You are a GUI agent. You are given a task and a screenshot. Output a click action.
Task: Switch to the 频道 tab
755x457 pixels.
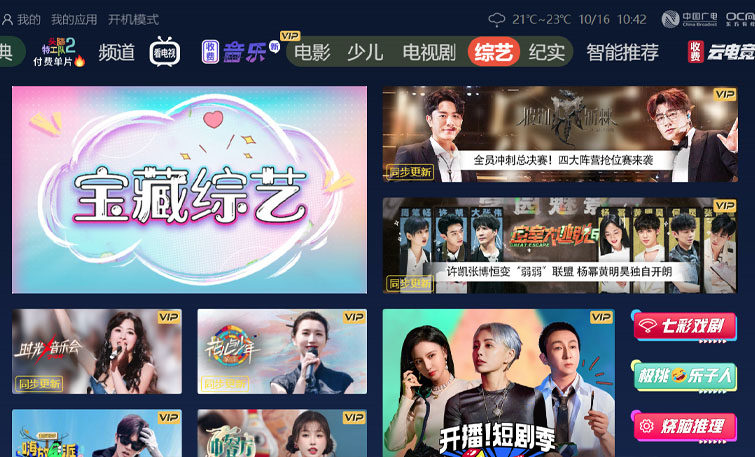pyautogui.click(x=116, y=53)
